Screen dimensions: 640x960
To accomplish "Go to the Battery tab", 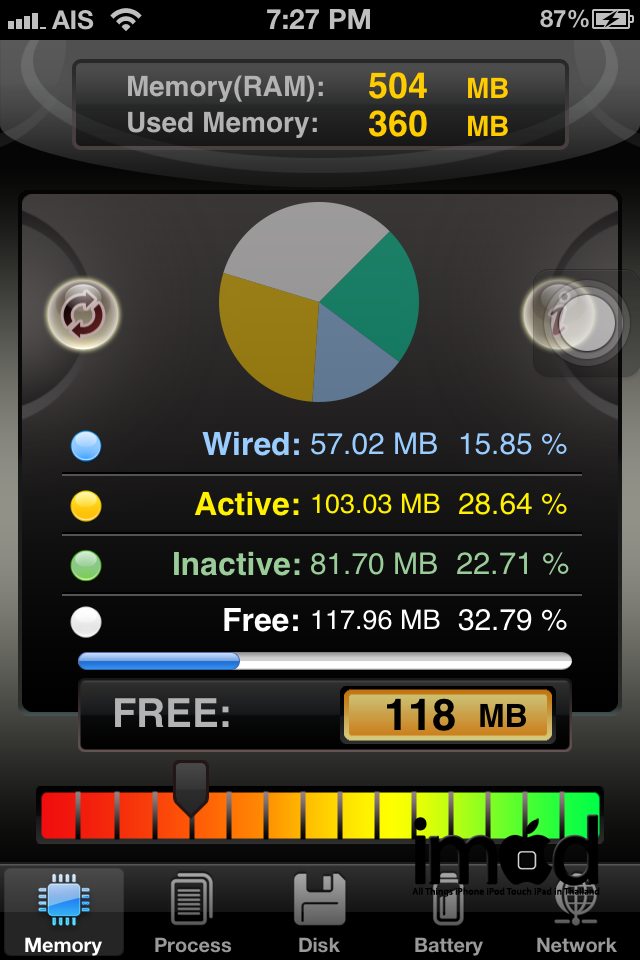I will click(448, 912).
